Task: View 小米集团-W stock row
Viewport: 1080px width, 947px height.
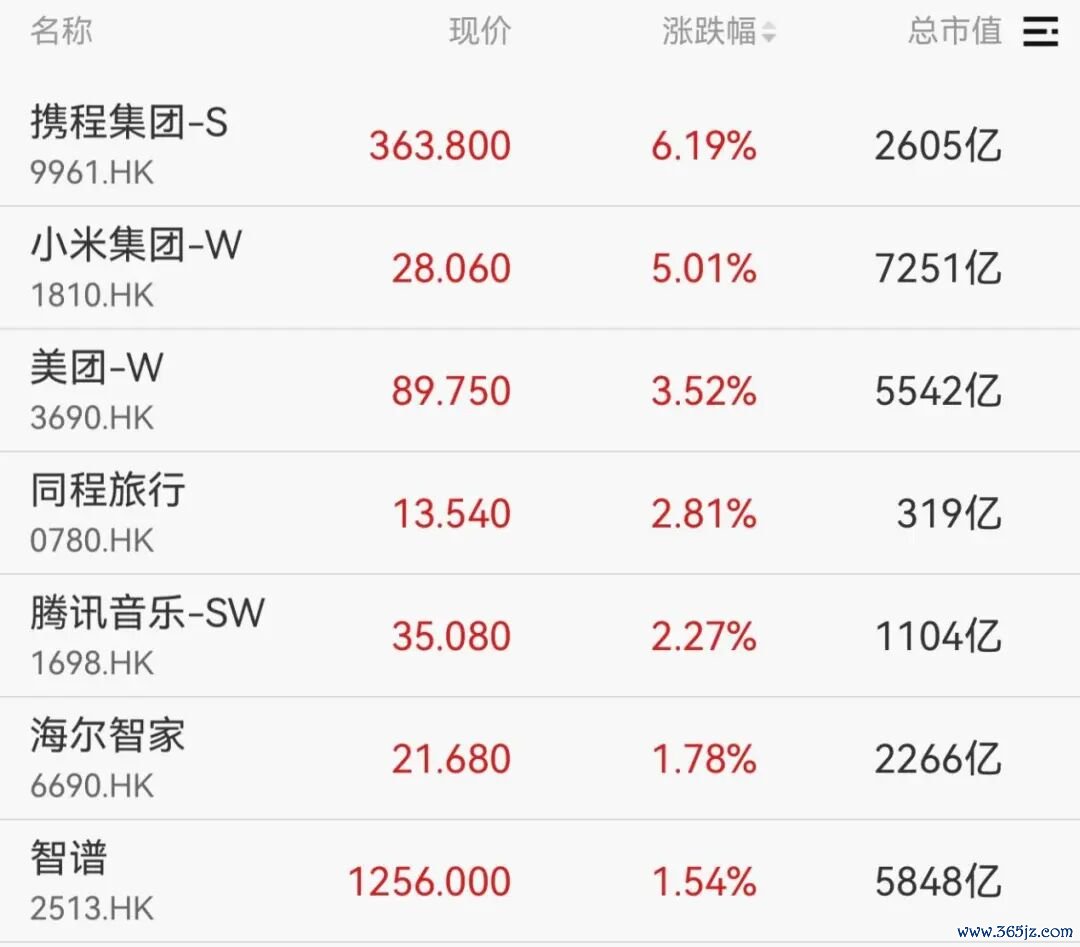Action: tap(540, 267)
